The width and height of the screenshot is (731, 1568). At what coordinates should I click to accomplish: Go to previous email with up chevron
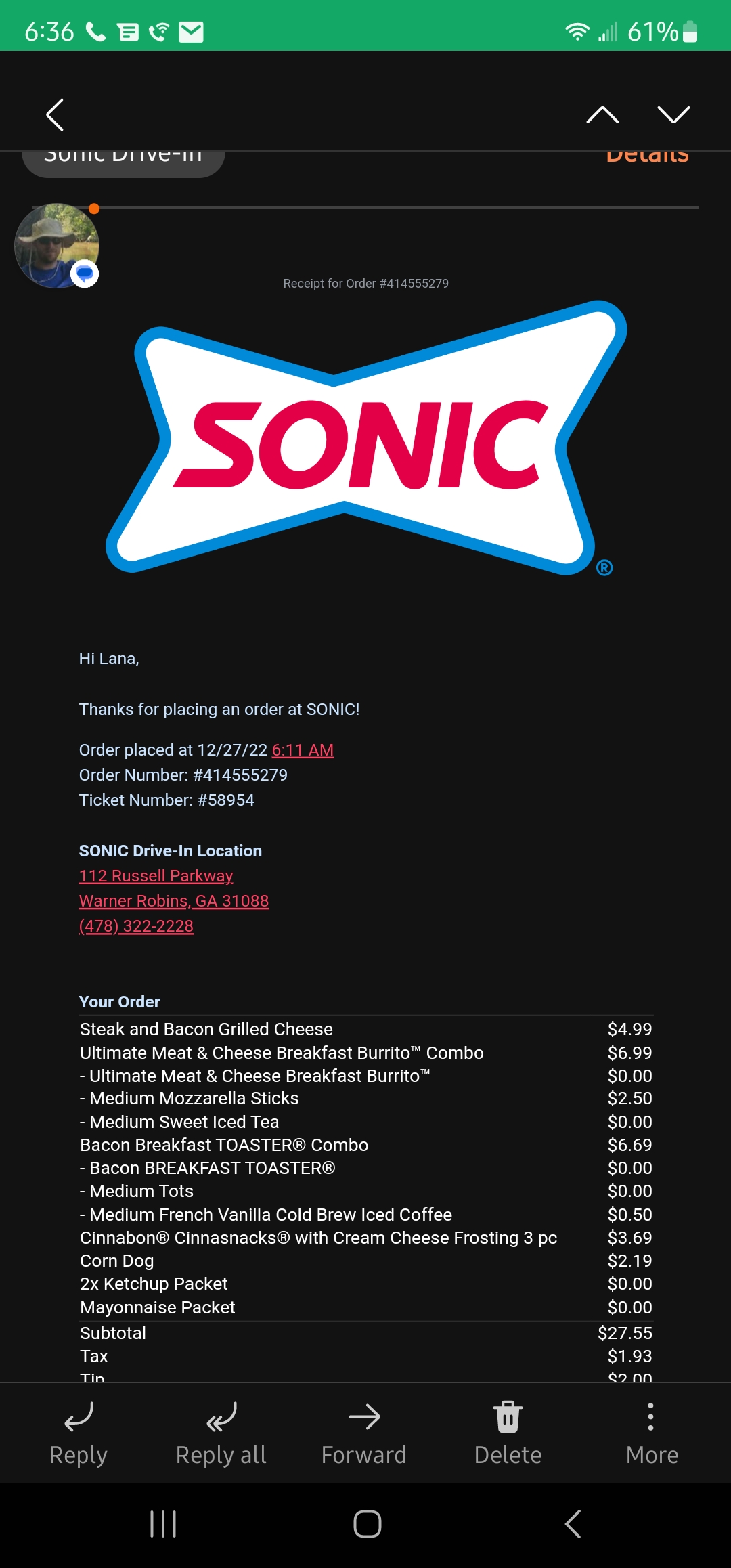tap(602, 114)
